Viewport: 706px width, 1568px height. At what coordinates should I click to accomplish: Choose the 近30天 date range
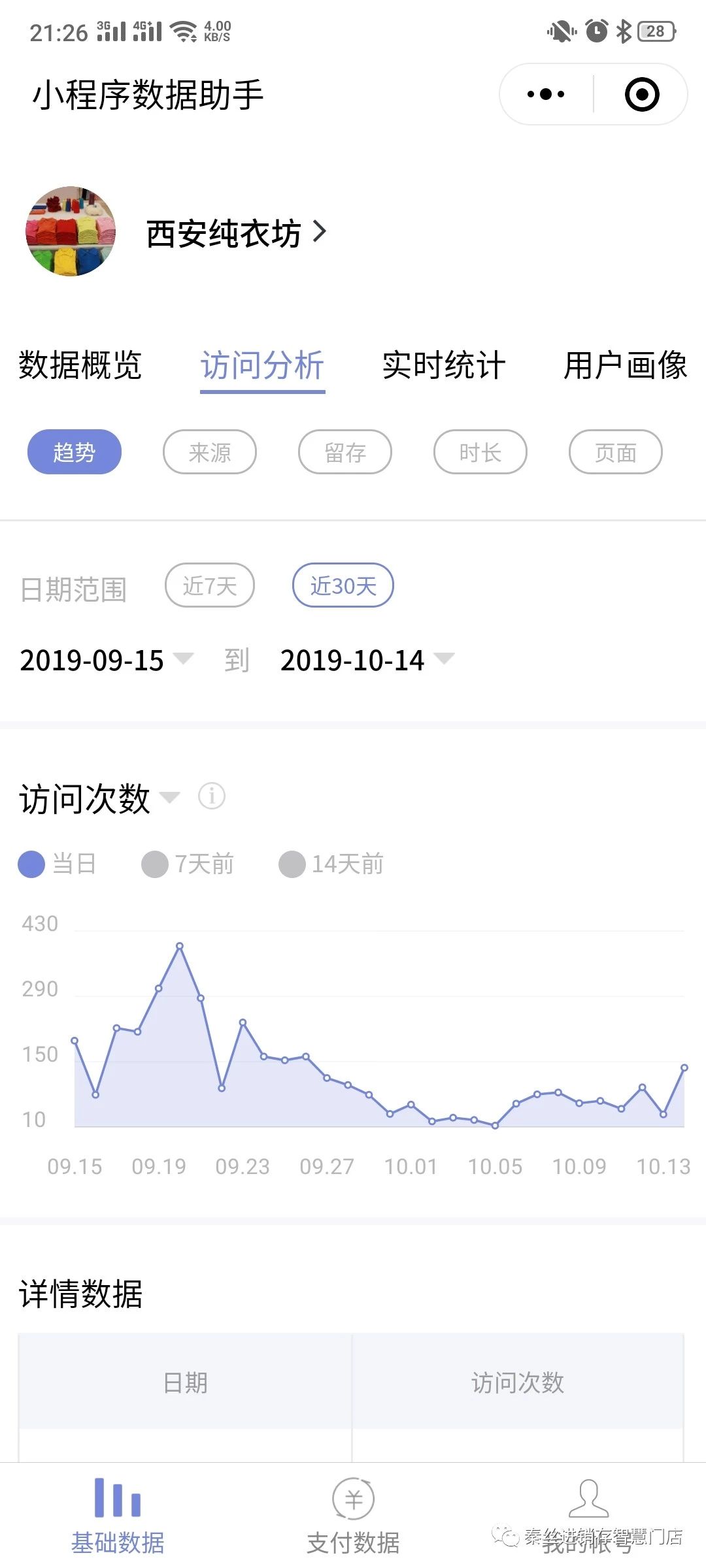(x=343, y=585)
